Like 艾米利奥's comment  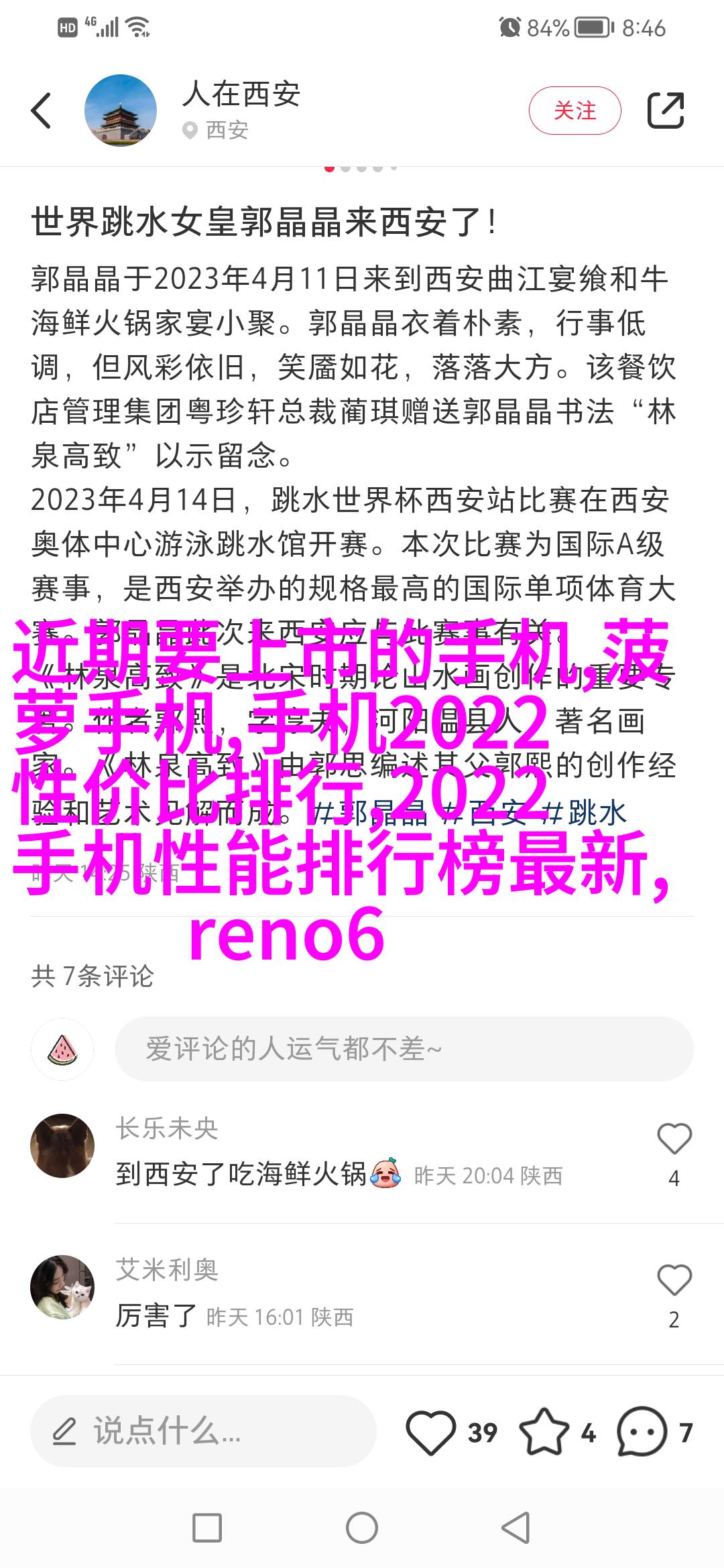(674, 1280)
